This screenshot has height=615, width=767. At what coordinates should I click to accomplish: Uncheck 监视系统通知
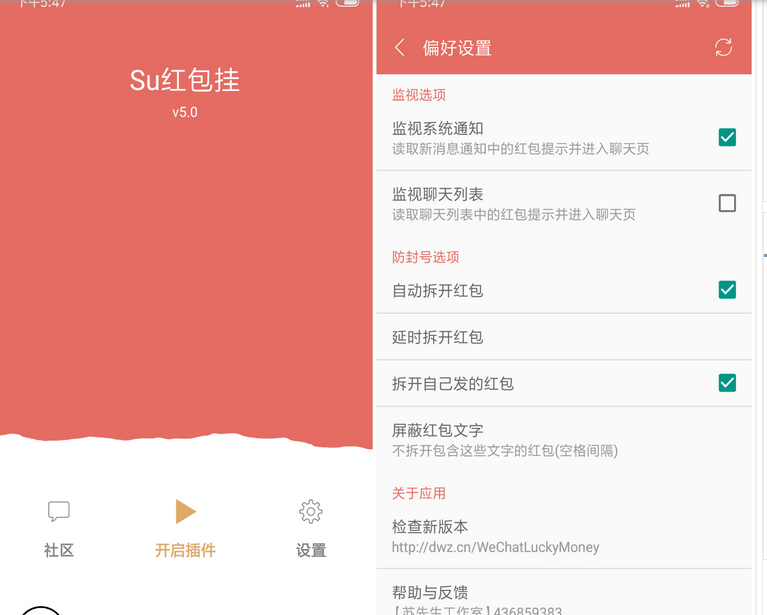727,137
